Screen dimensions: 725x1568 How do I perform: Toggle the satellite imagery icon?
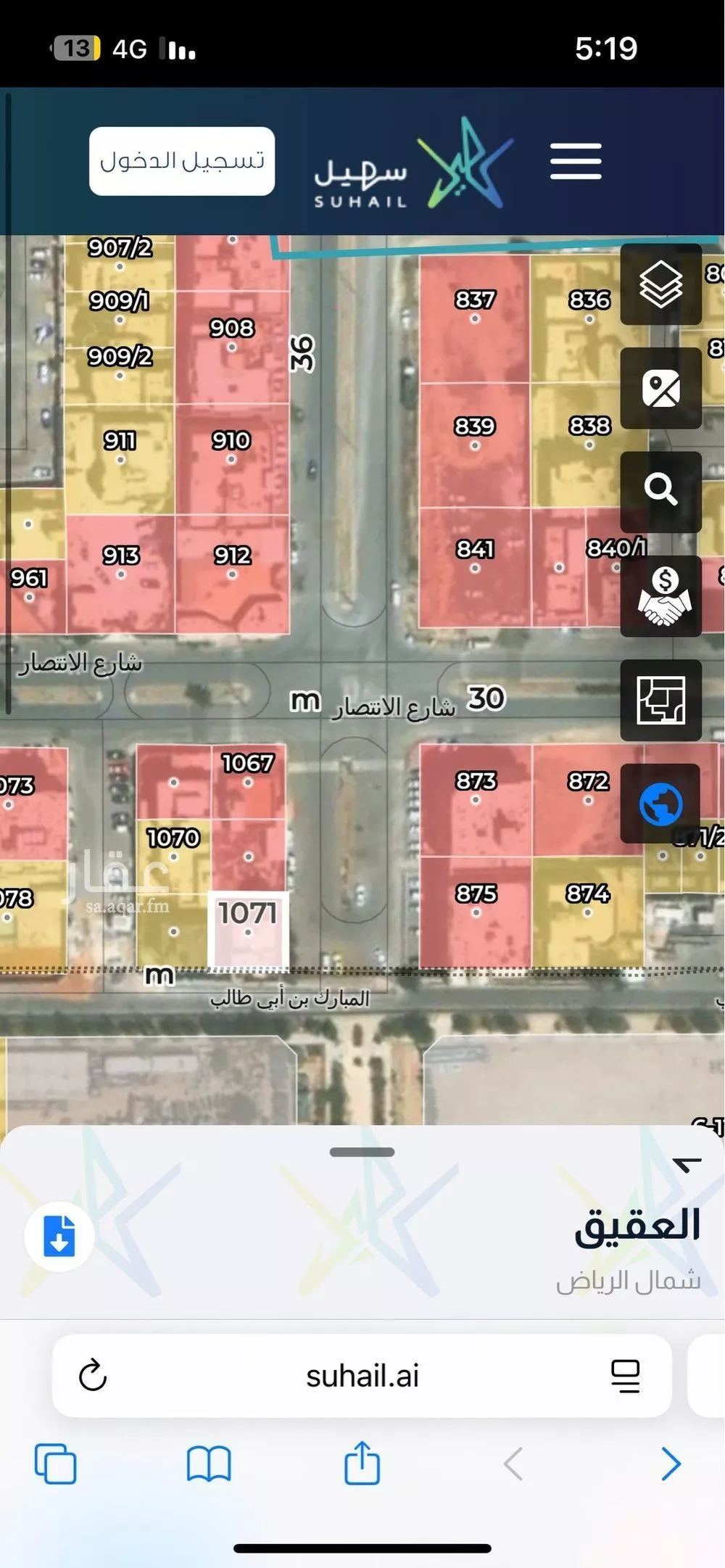(660, 388)
